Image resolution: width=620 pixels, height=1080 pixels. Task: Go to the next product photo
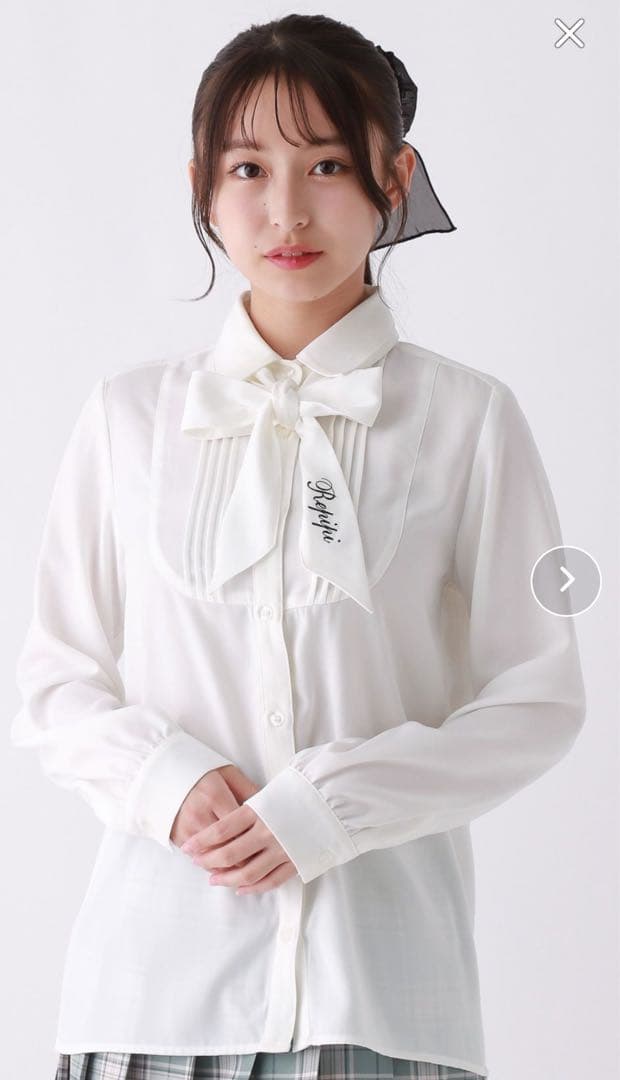coord(566,580)
